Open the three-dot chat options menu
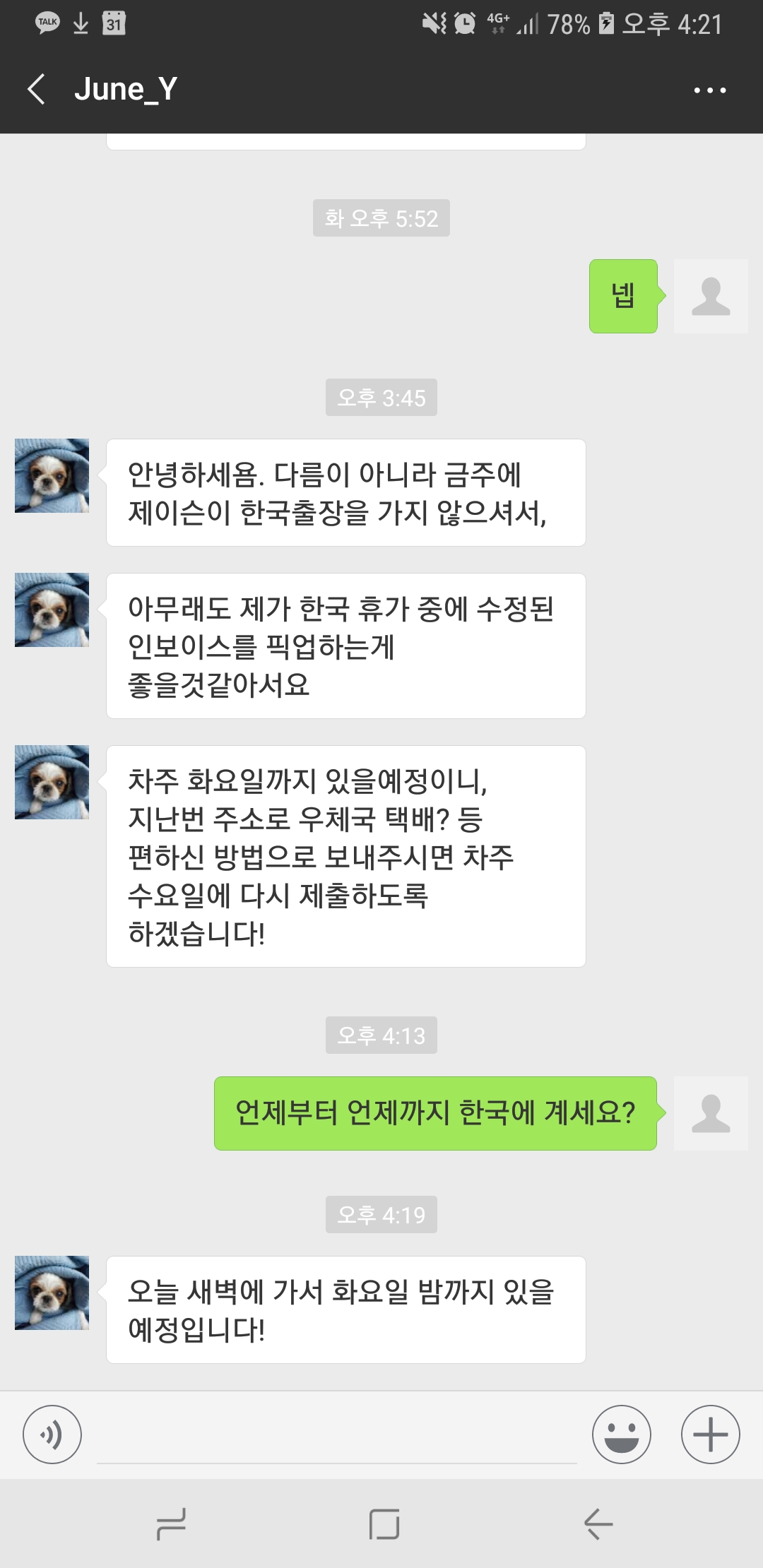 pyautogui.click(x=709, y=90)
